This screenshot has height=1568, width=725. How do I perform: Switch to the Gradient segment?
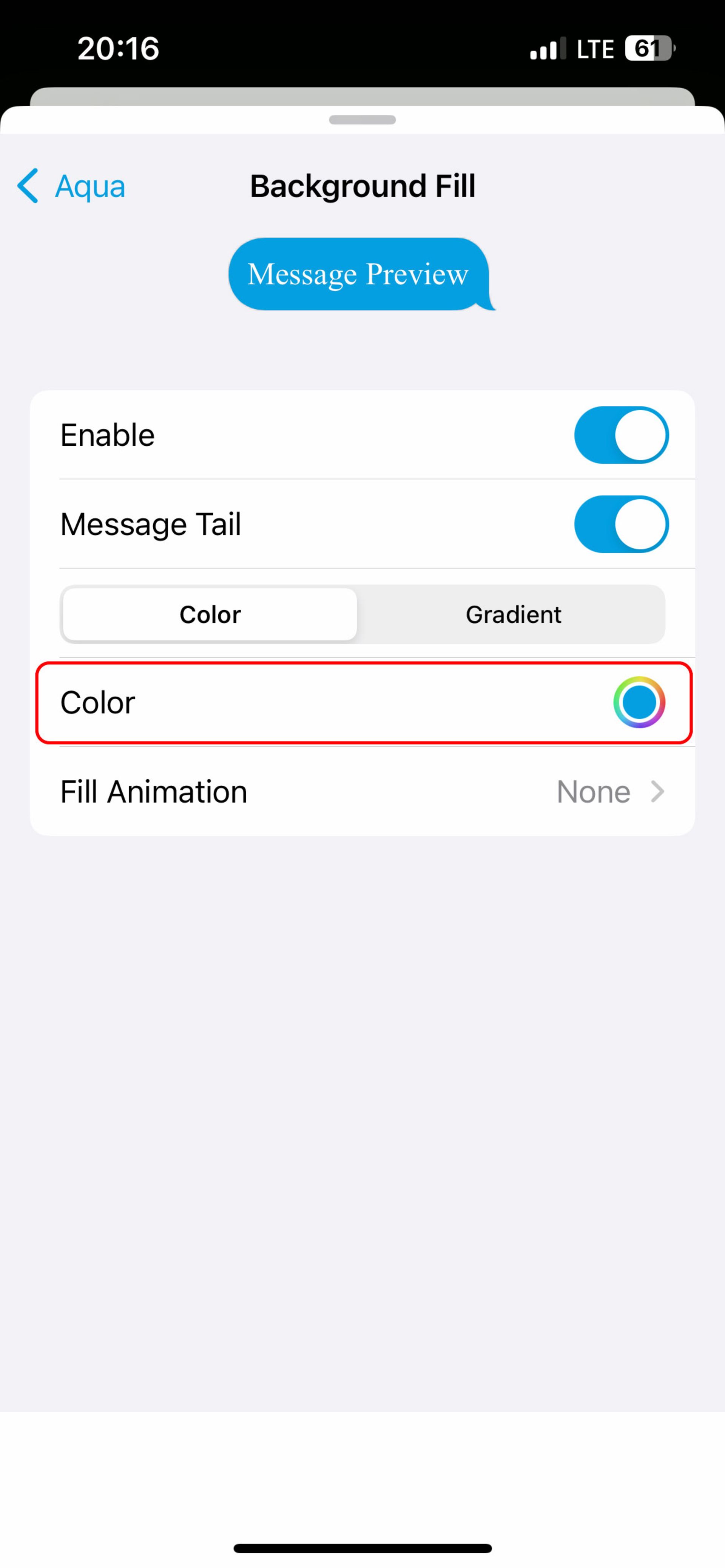512,614
